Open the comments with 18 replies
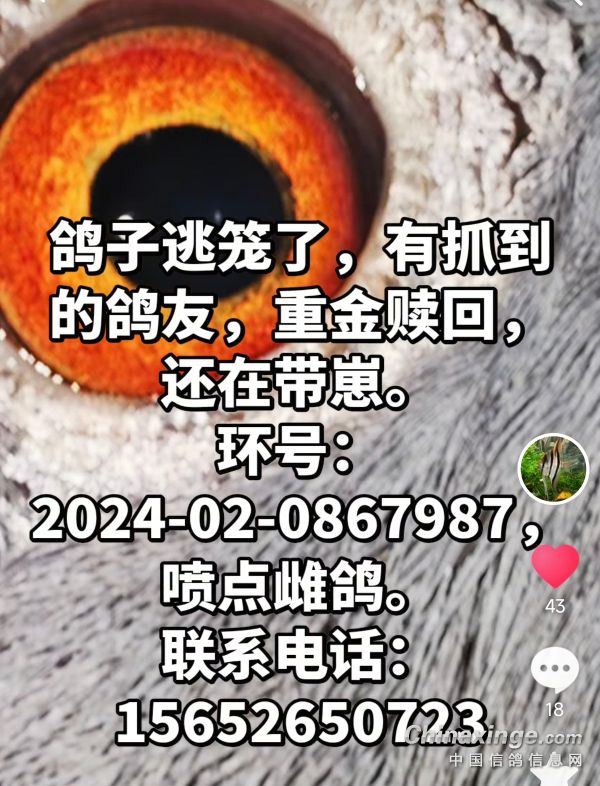This screenshot has height=786, width=600. (x=554, y=670)
